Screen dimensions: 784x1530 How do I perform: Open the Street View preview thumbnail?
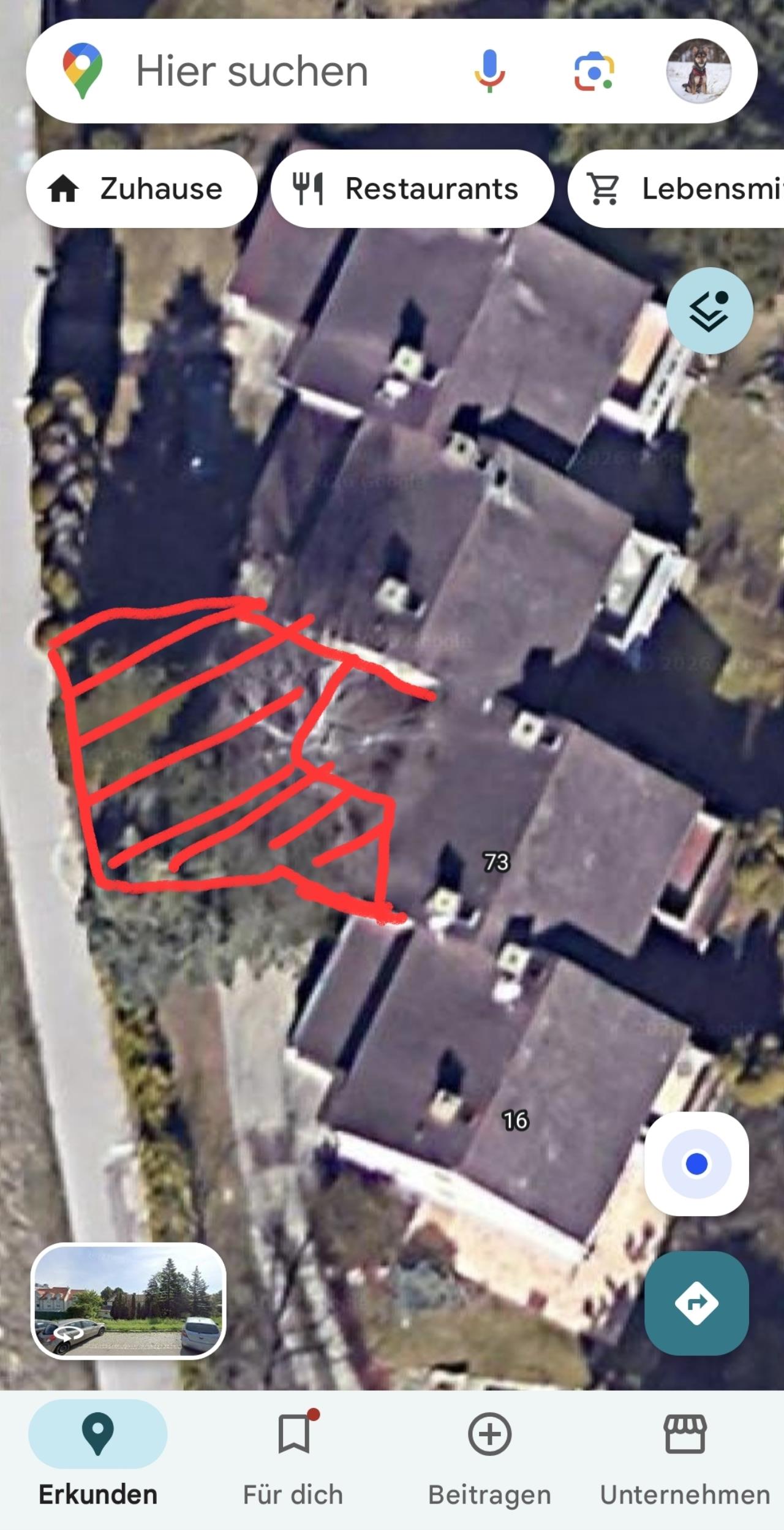click(129, 1301)
